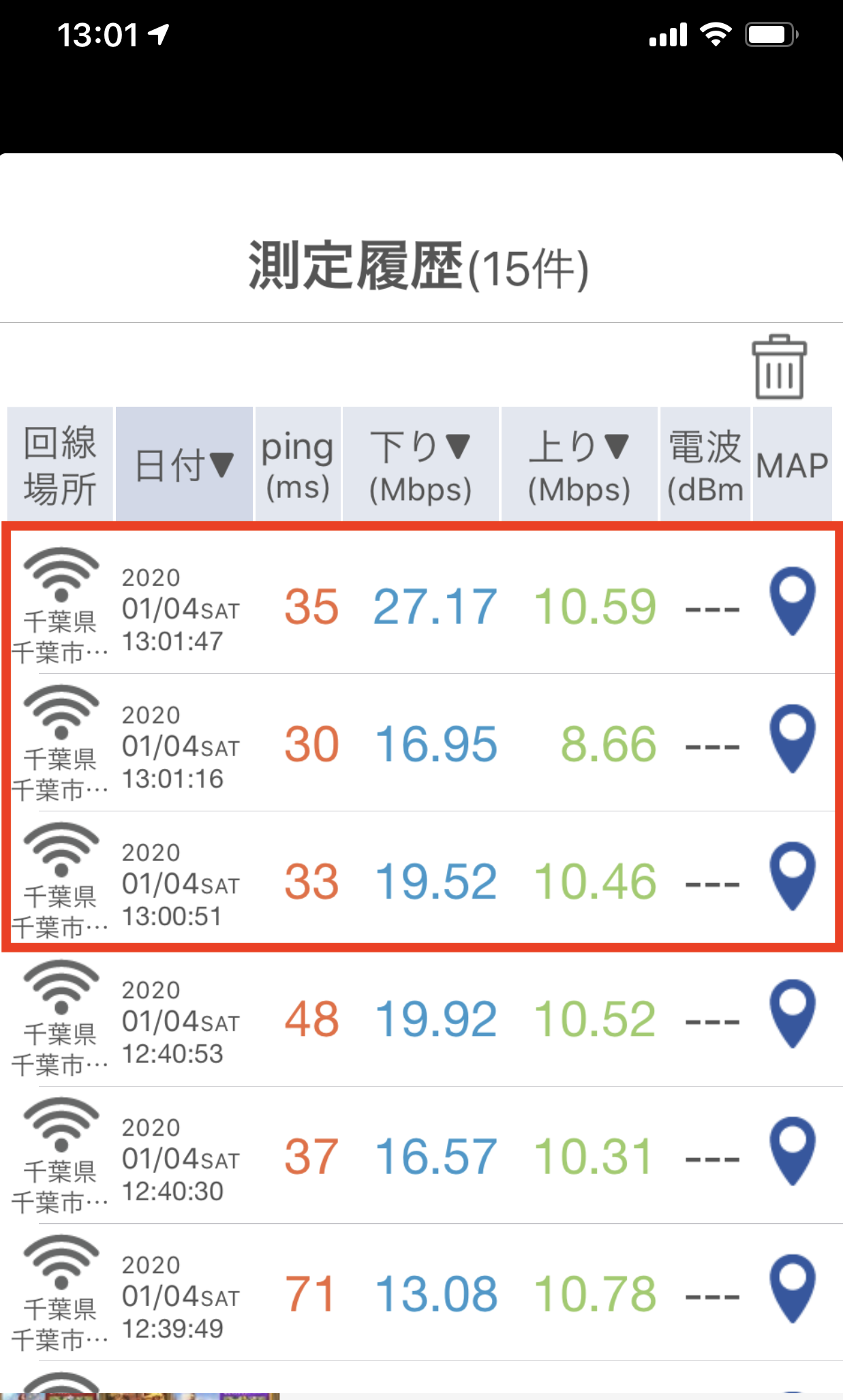Image resolution: width=843 pixels, height=1400 pixels.
Task: Open the 12:39:49 measurement row
Action: click(423, 1293)
